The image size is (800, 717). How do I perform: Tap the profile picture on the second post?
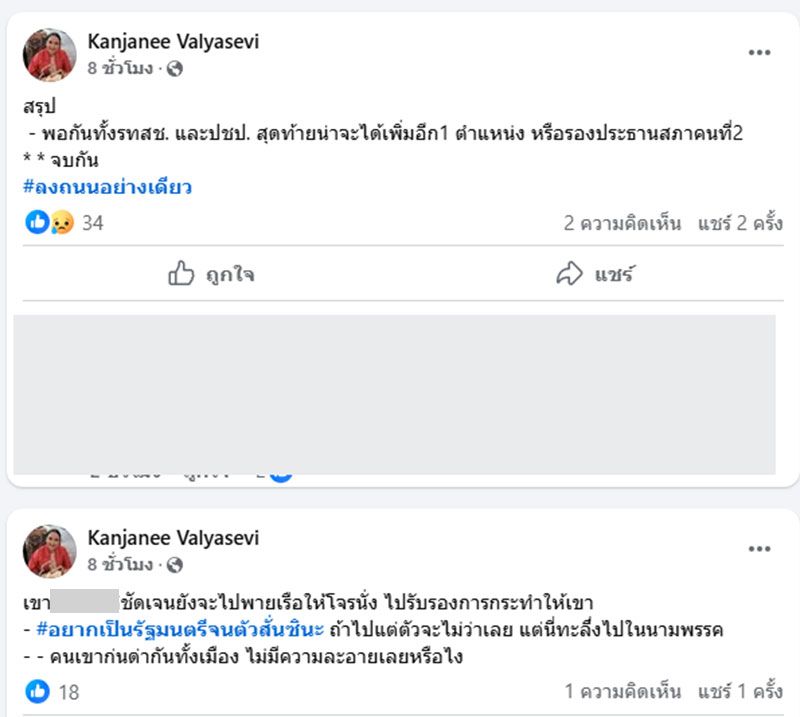(x=50, y=551)
